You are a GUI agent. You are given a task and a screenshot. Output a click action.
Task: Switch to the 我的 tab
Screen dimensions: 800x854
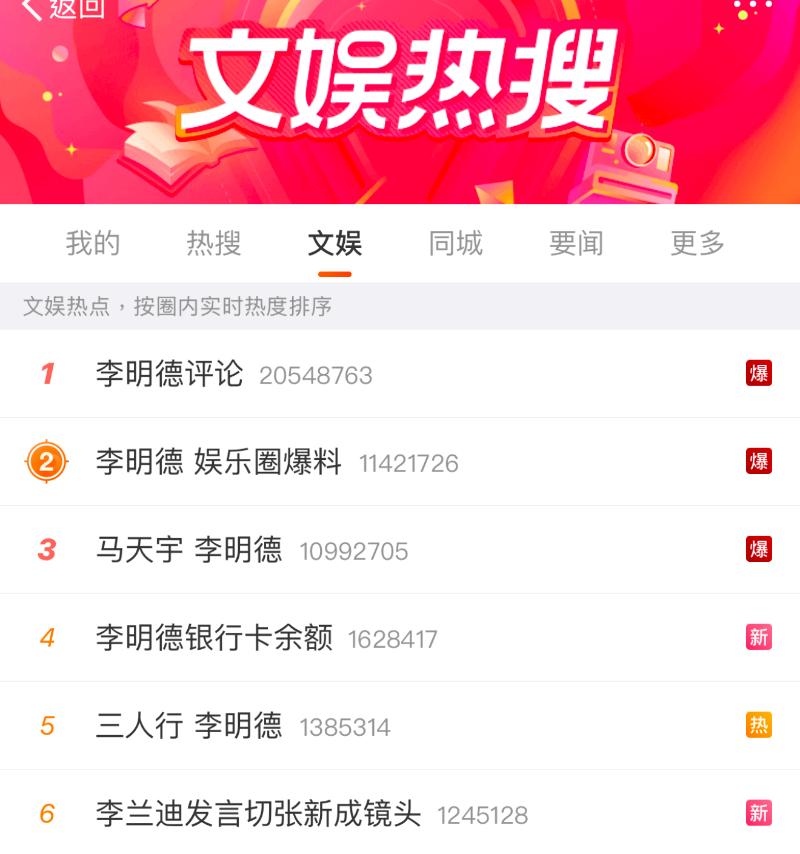(x=93, y=243)
